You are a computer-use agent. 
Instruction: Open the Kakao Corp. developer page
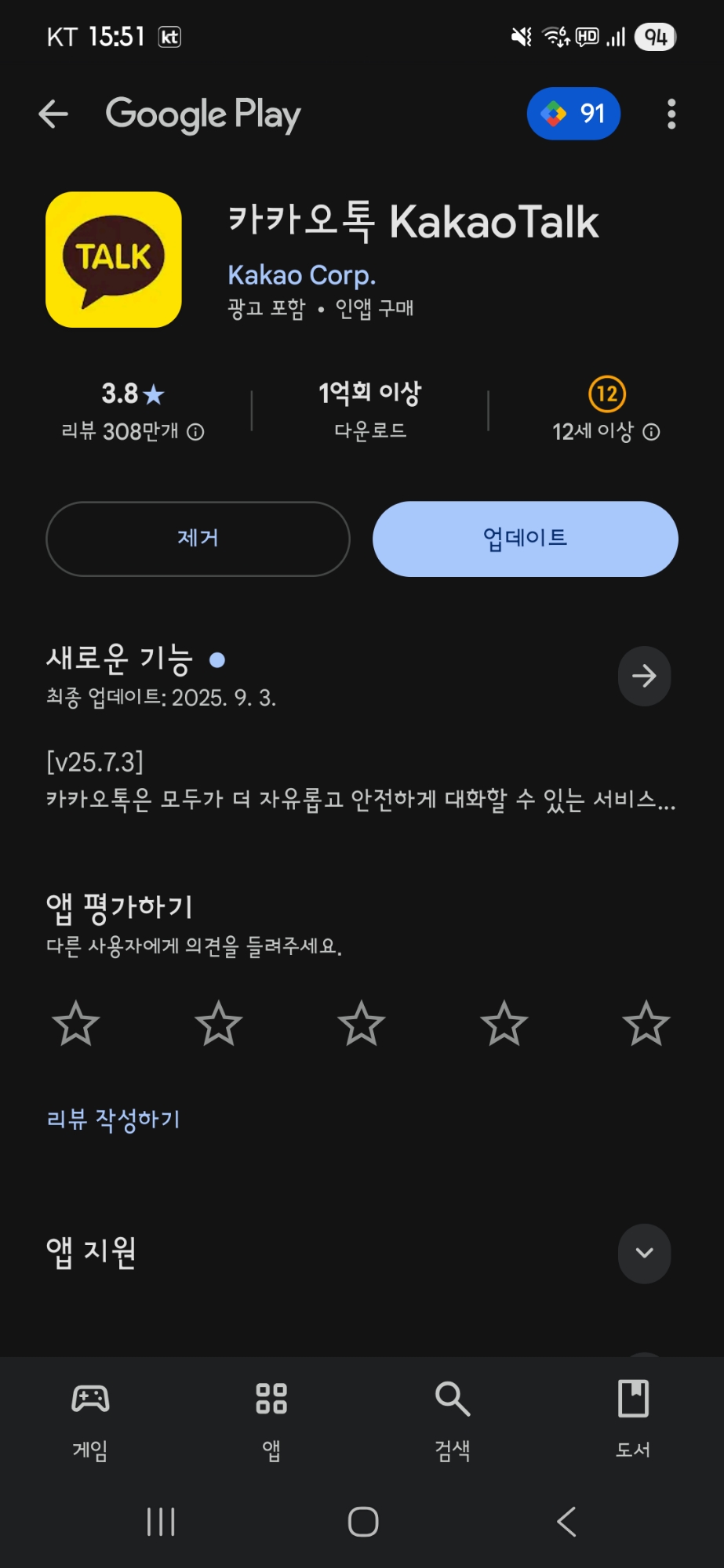click(301, 275)
